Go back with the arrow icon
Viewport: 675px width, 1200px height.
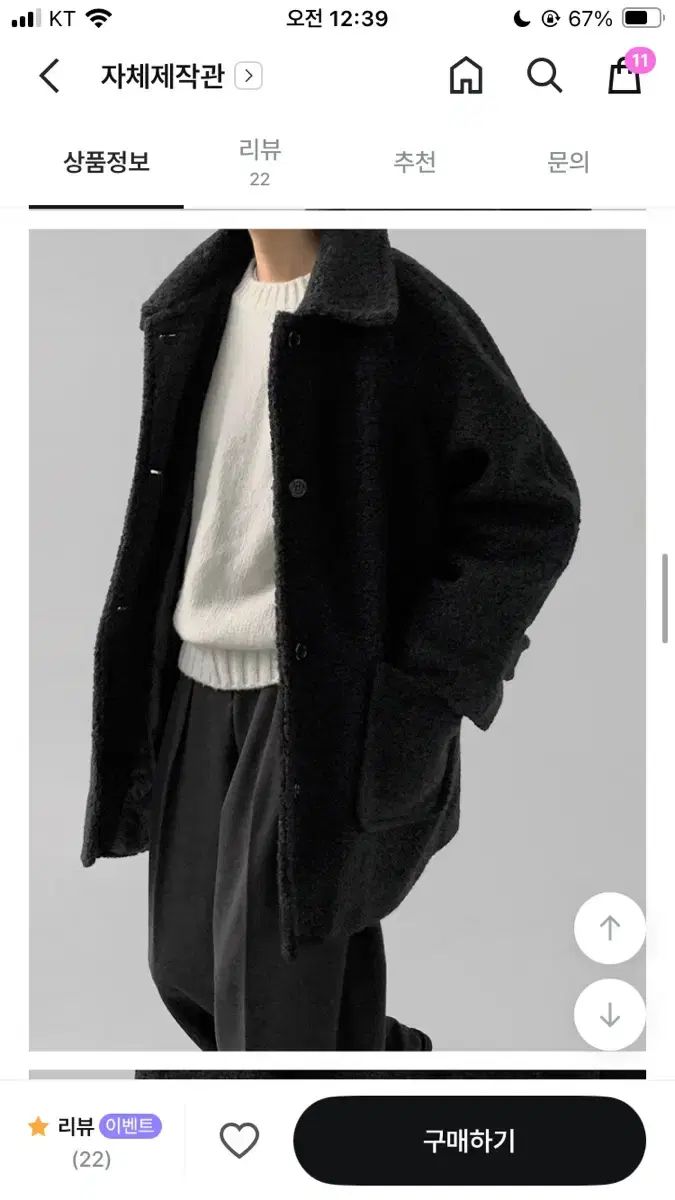[49, 76]
